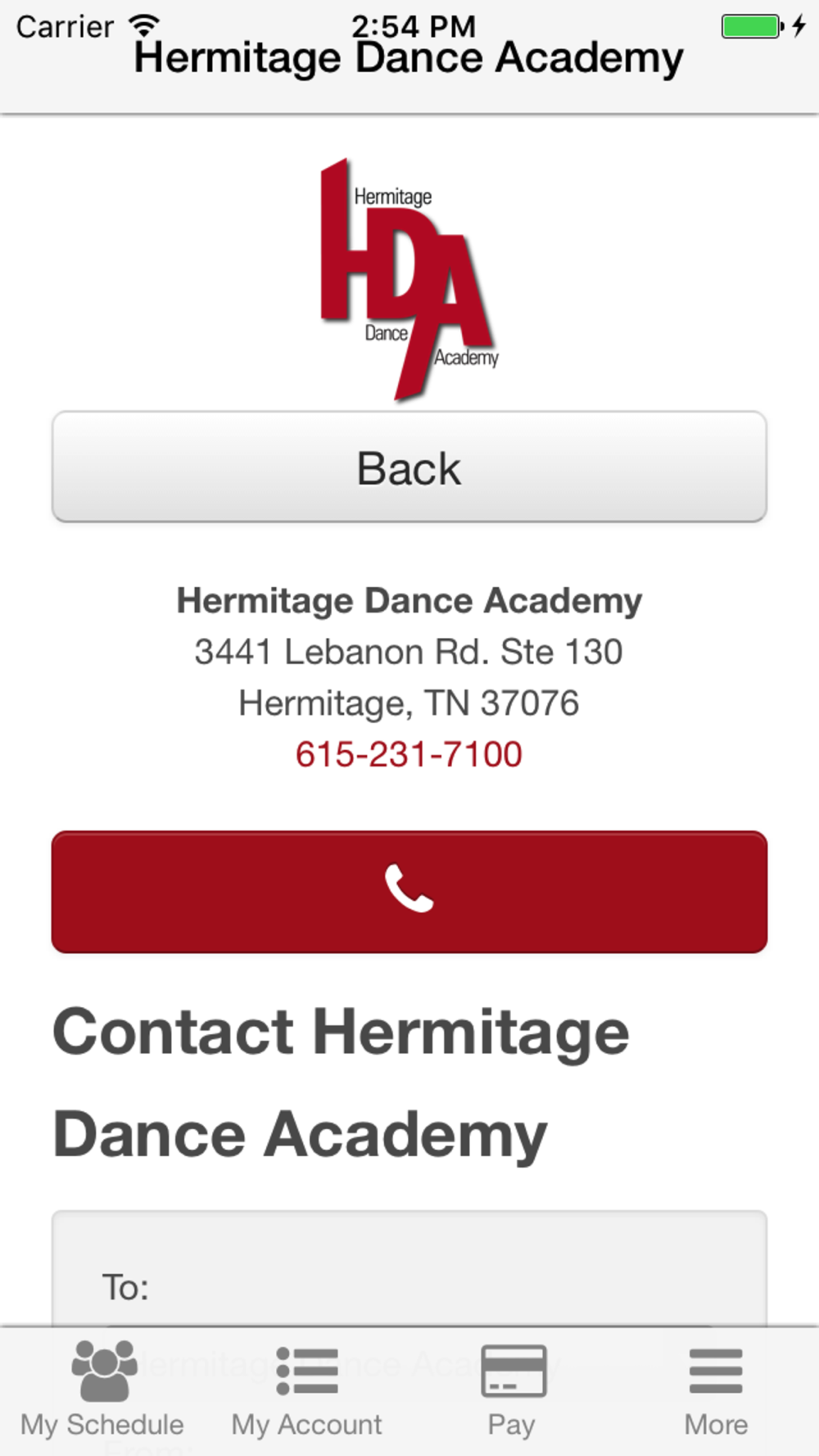This screenshot has height=1456, width=819.
Task: Tap the red phone call button
Action: coord(409,892)
